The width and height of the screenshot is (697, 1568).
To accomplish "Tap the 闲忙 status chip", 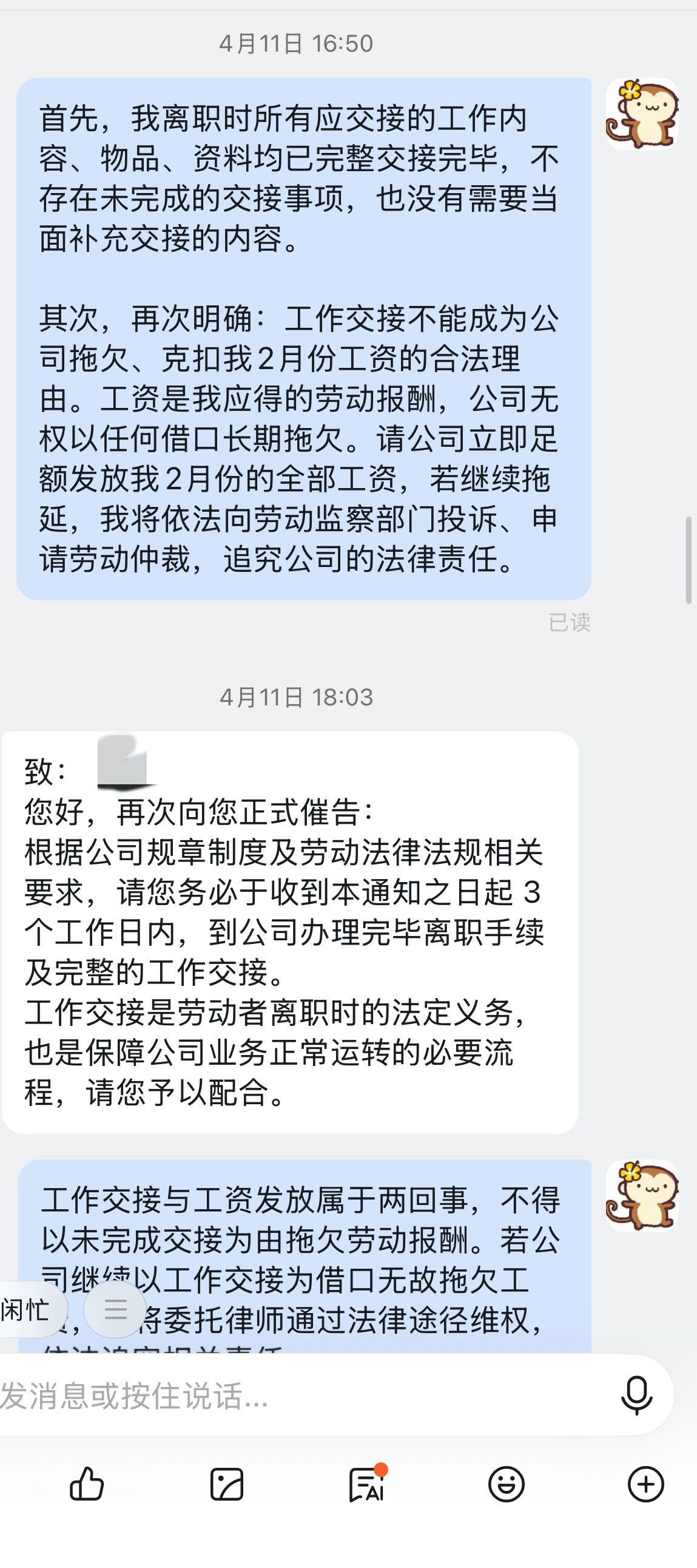I will click(x=27, y=1309).
